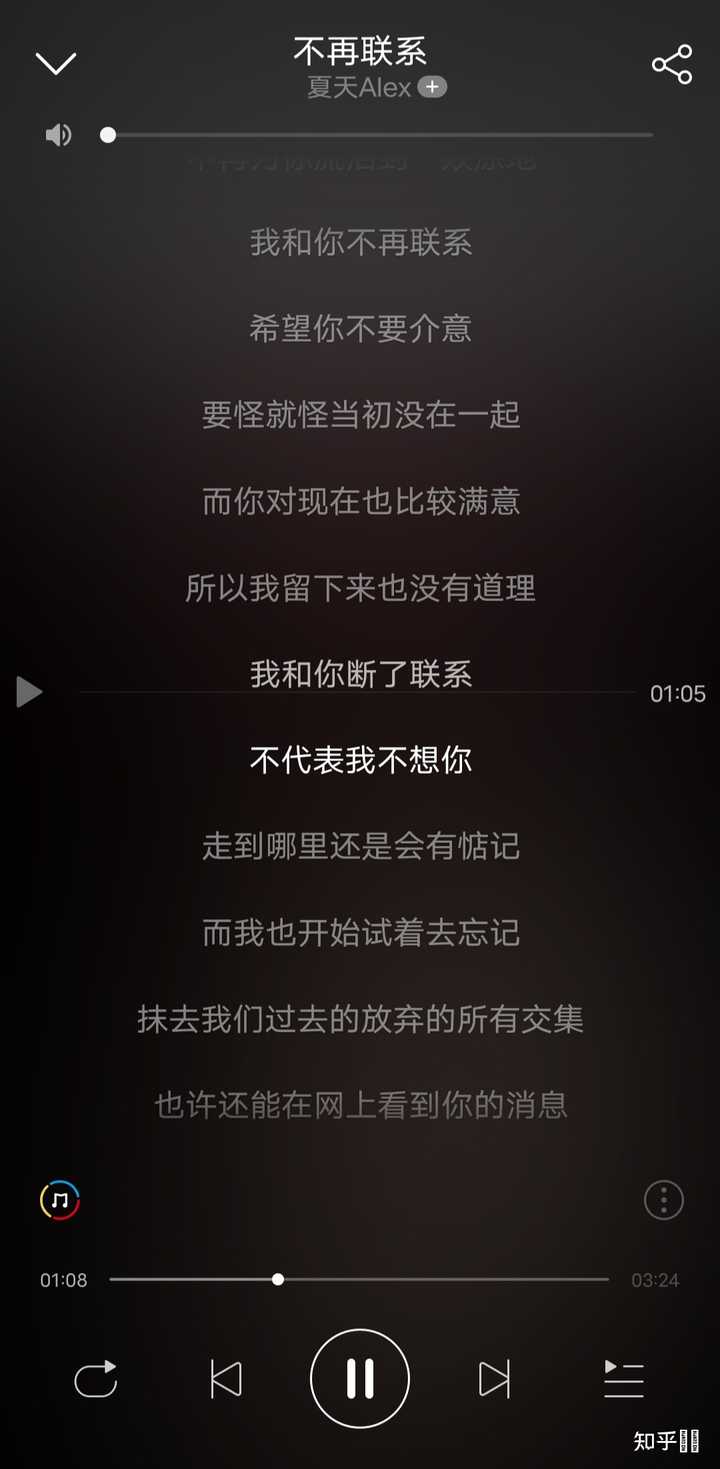This screenshot has height=1469, width=720.
Task: Open the sound effect icon bottom left
Action: tap(58, 1200)
